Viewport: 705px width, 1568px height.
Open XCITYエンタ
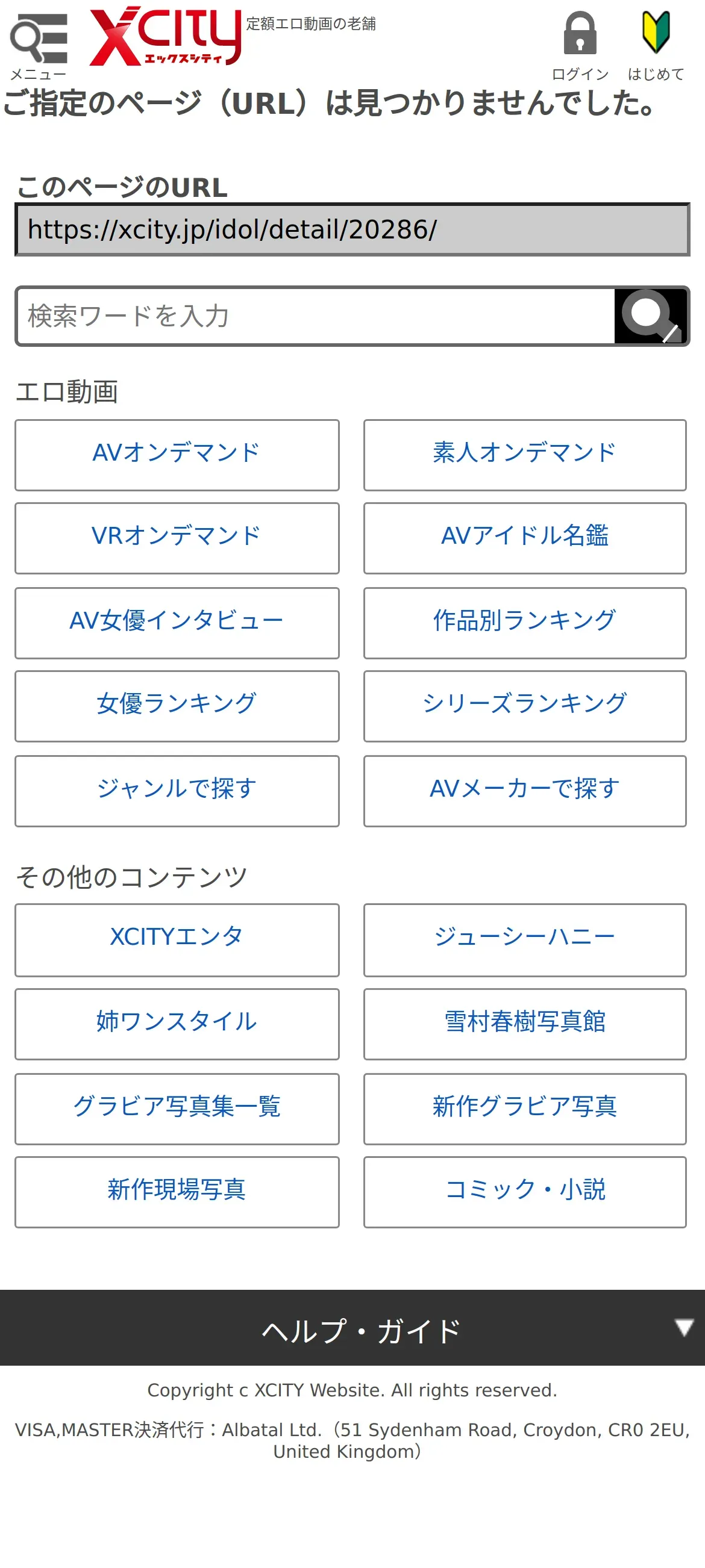177,940
